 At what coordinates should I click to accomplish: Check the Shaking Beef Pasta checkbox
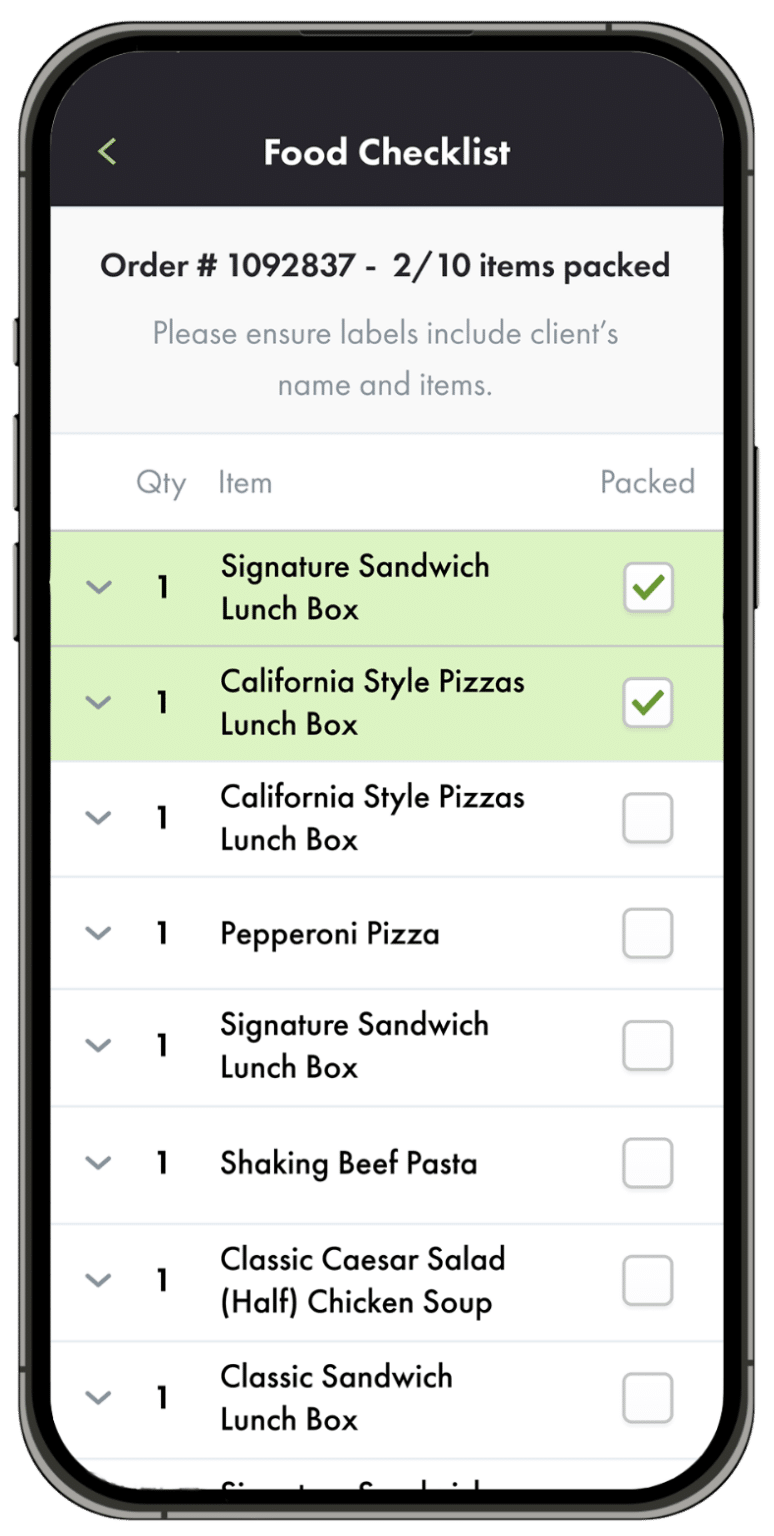tap(646, 1163)
